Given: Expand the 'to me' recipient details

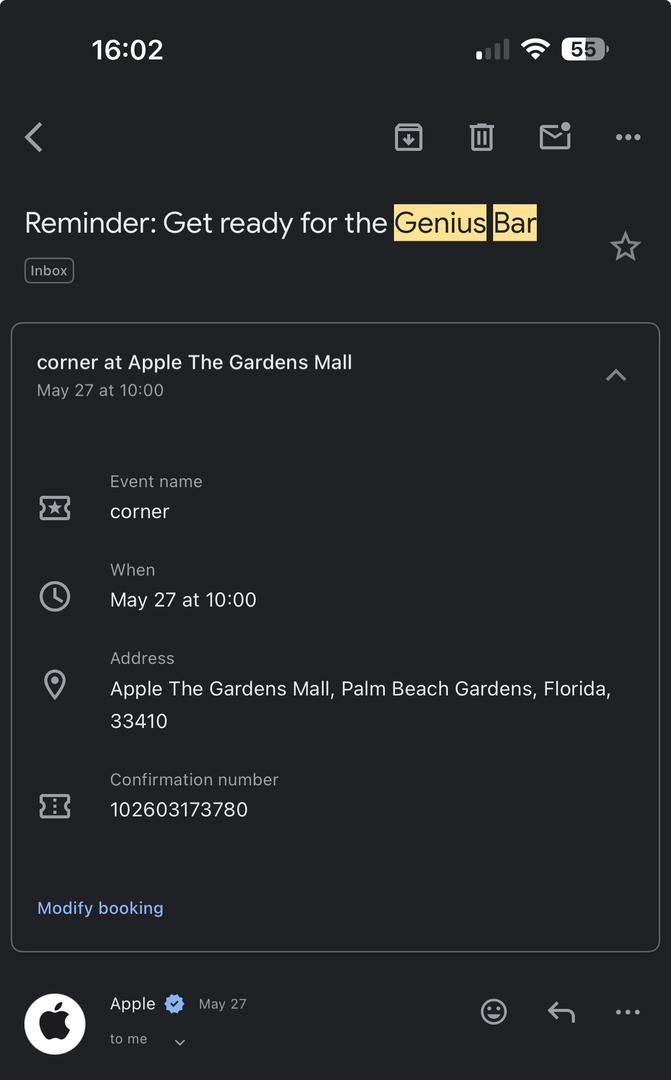Looking at the screenshot, I should pyautogui.click(x=148, y=1039).
